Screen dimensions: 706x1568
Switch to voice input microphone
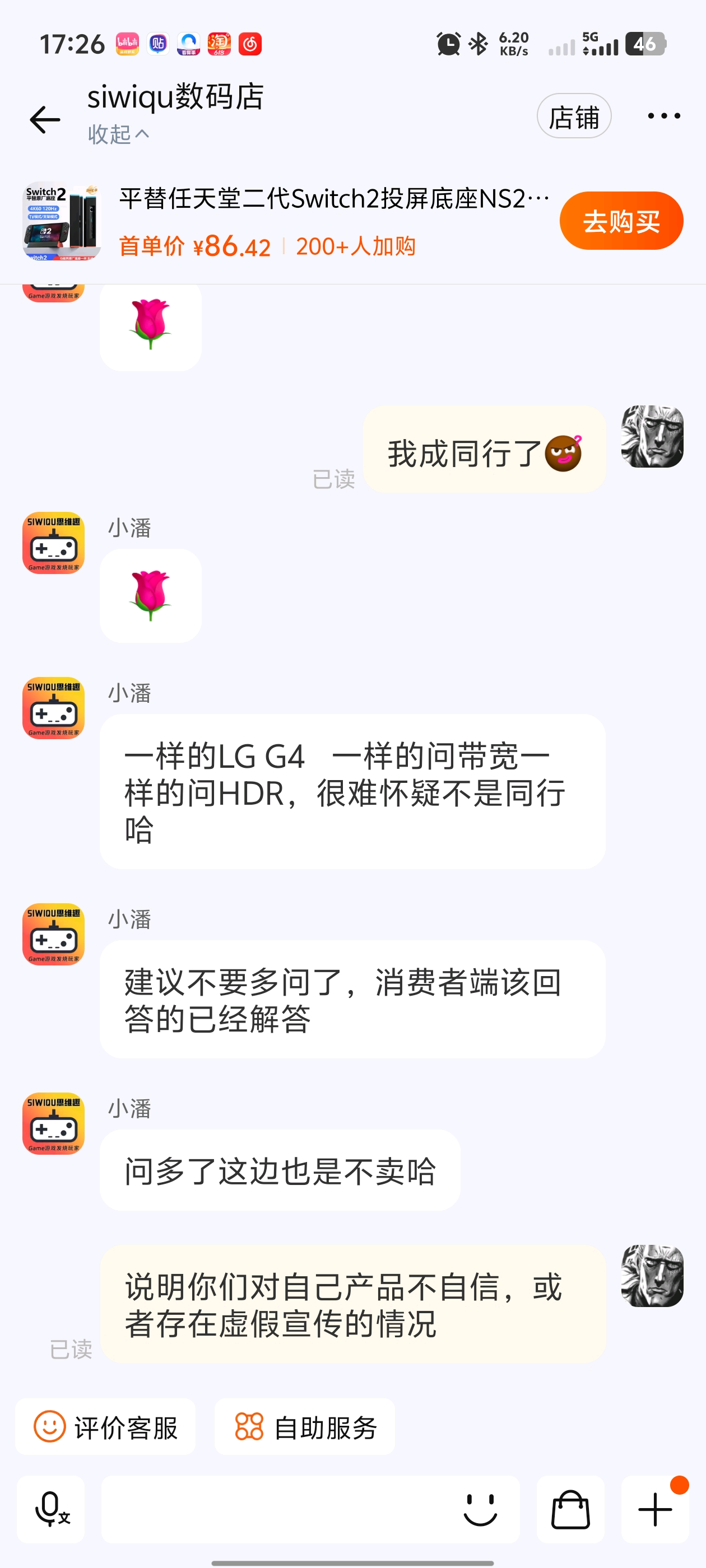point(51,1509)
